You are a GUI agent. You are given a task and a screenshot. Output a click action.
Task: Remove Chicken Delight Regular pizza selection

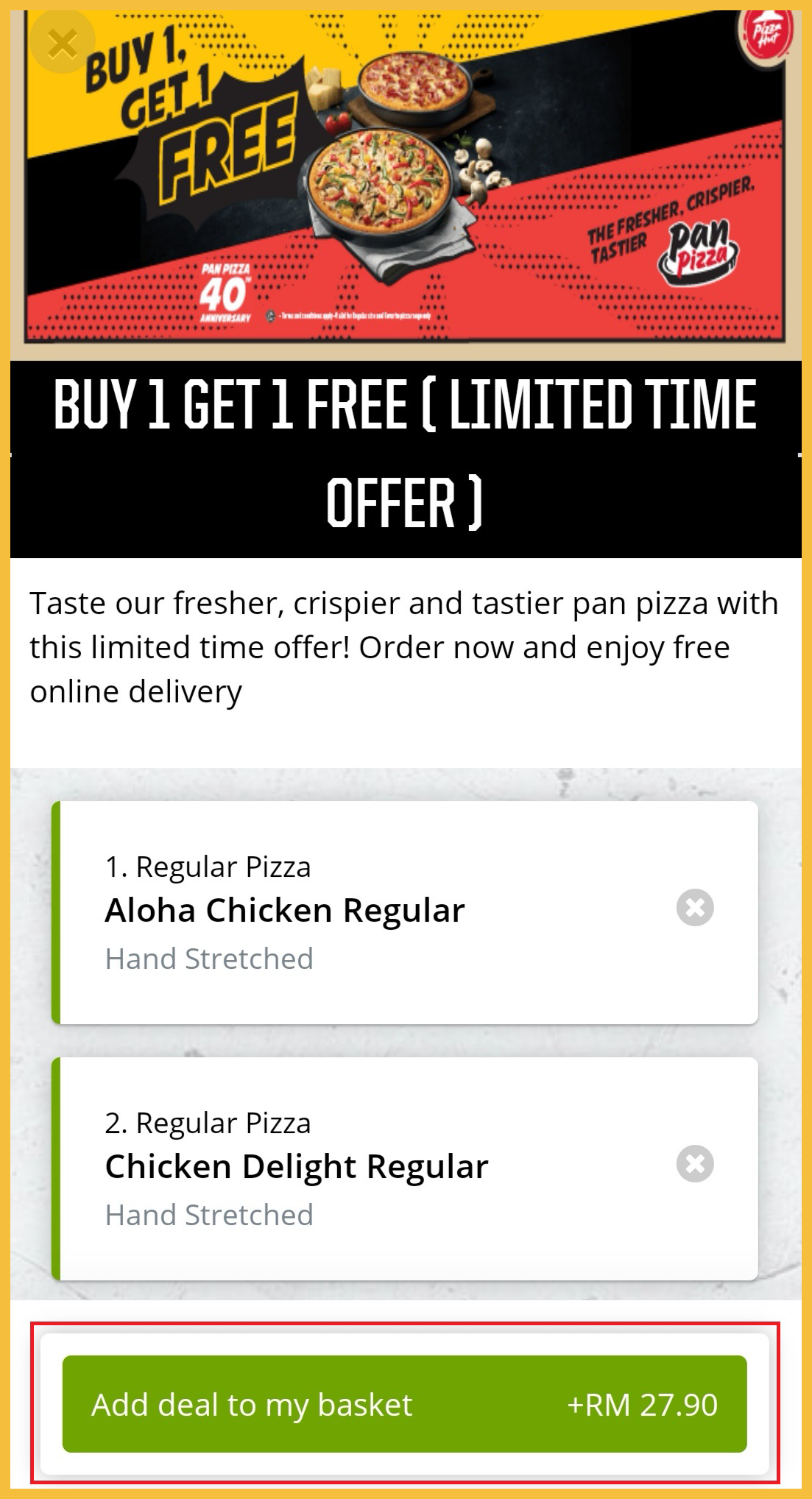pyautogui.click(x=695, y=1163)
